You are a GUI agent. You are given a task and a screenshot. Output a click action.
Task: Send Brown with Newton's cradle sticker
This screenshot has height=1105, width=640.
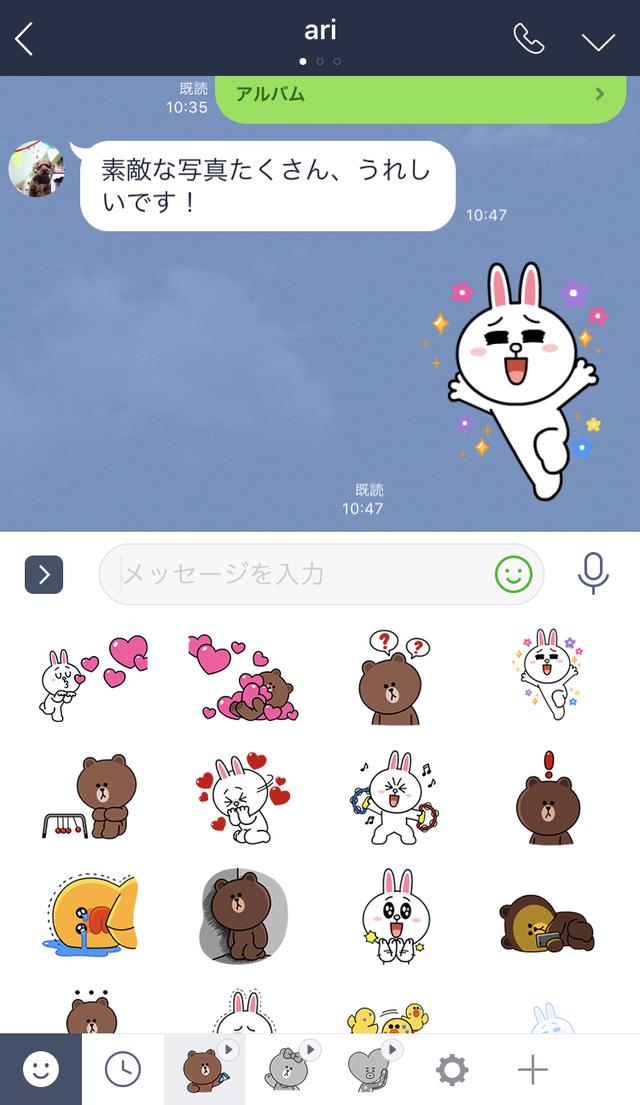pos(90,796)
